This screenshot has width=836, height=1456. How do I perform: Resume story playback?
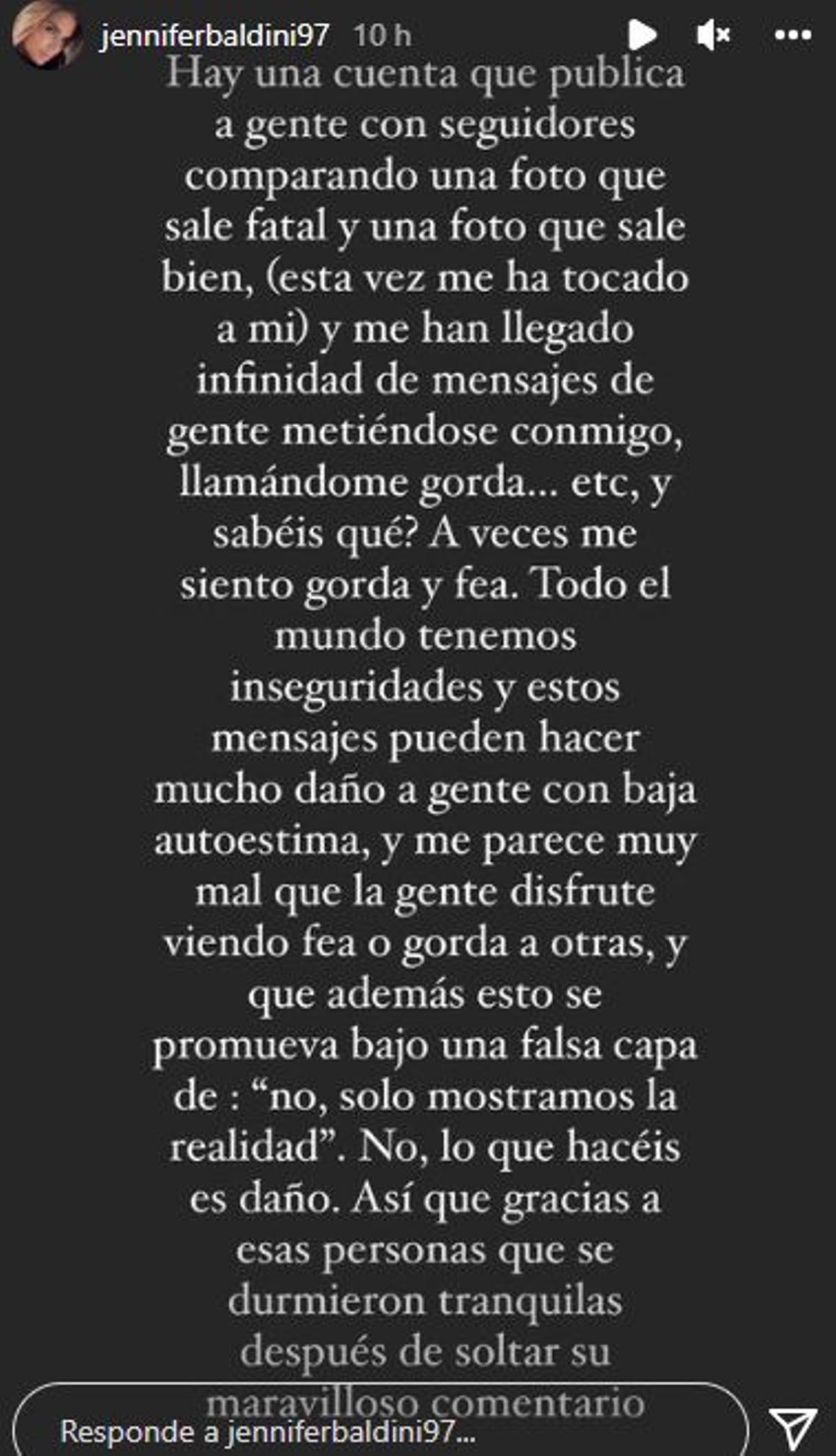(641, 35)
